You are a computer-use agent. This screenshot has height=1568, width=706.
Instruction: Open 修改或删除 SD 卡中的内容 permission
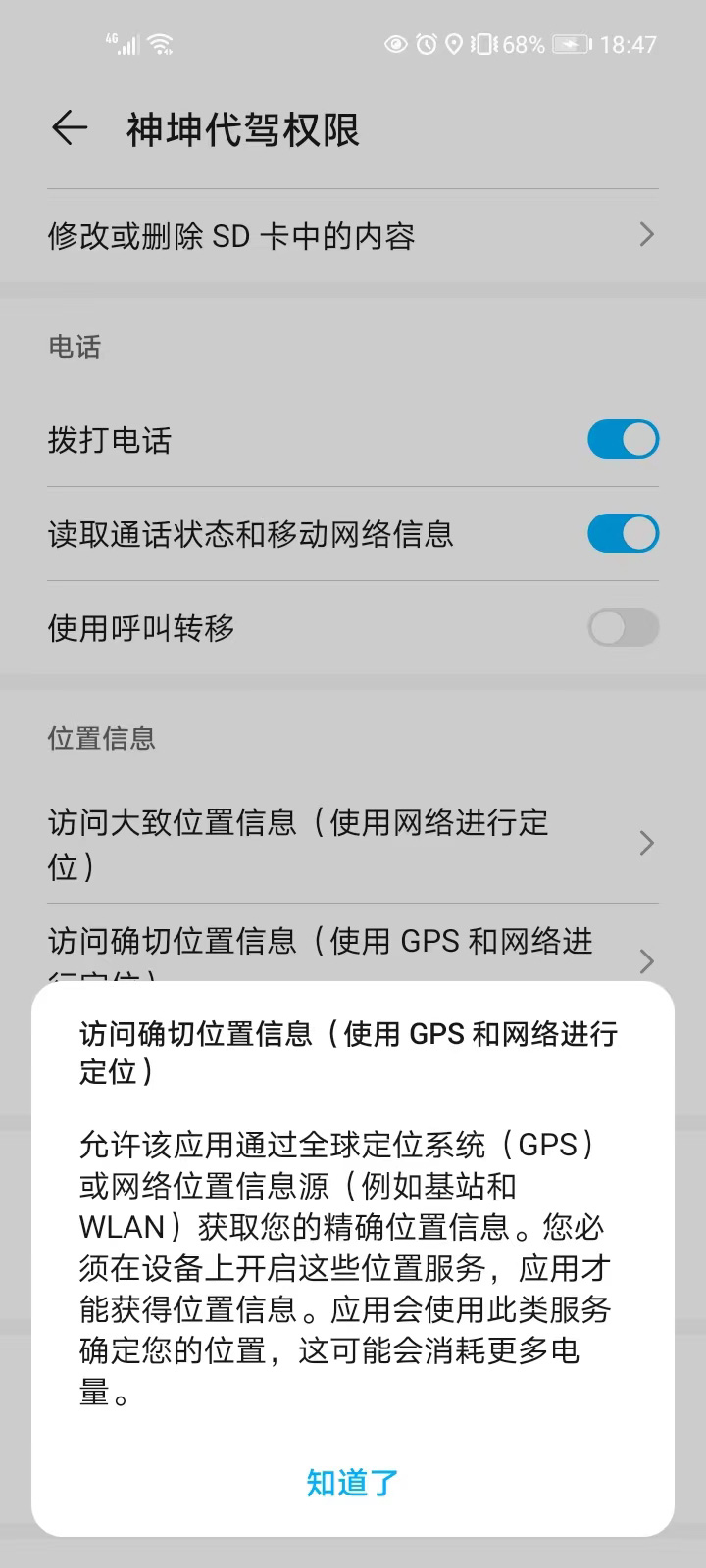pyautogui.click(x=353, y=236)
